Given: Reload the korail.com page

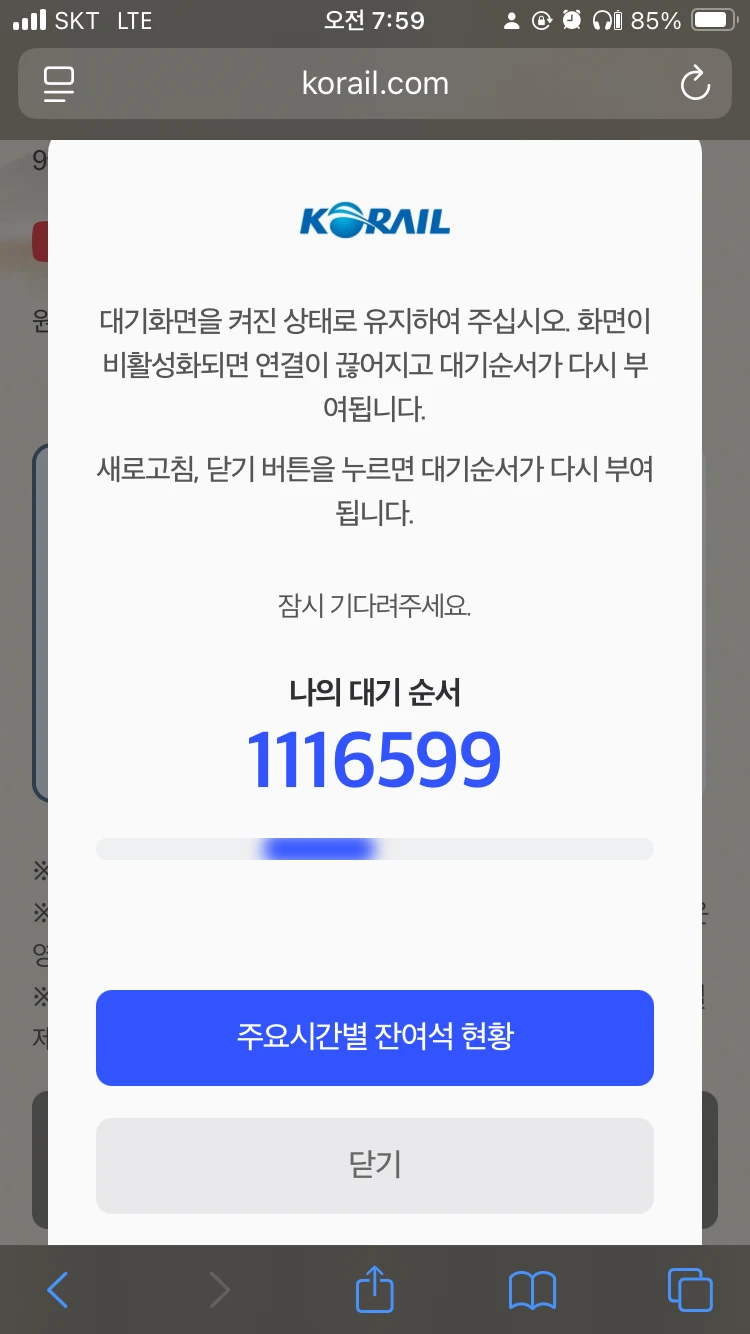Looking at the screenshot, I should click(x=694, y=84).
